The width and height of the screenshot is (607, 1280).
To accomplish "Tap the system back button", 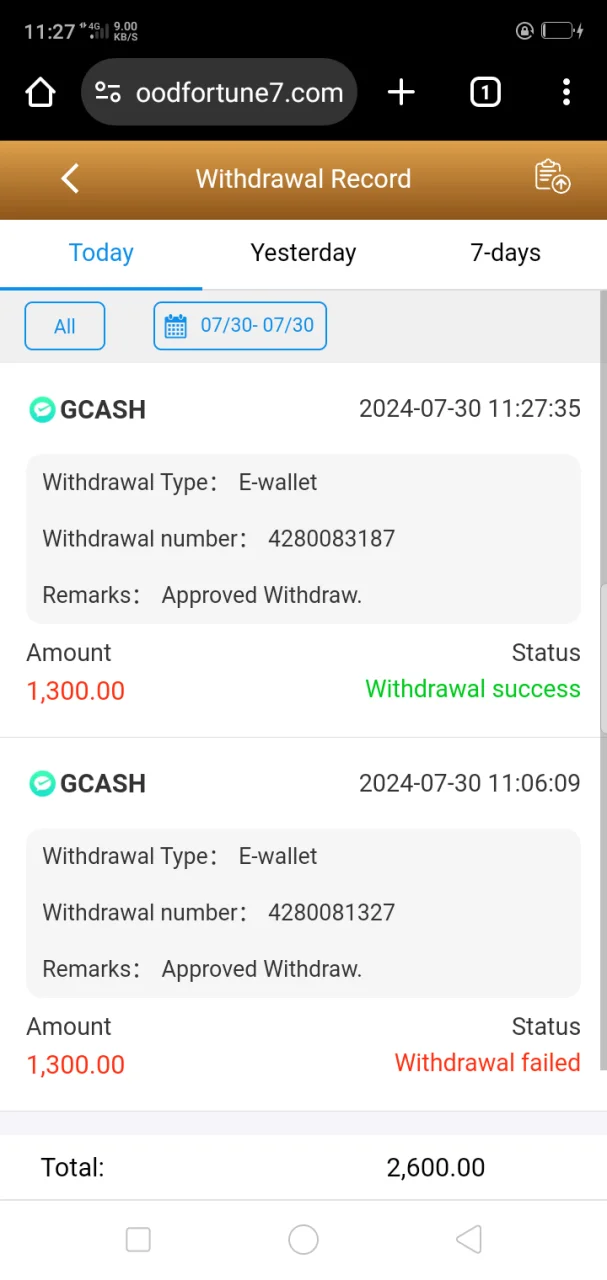I will (469, 1240).
